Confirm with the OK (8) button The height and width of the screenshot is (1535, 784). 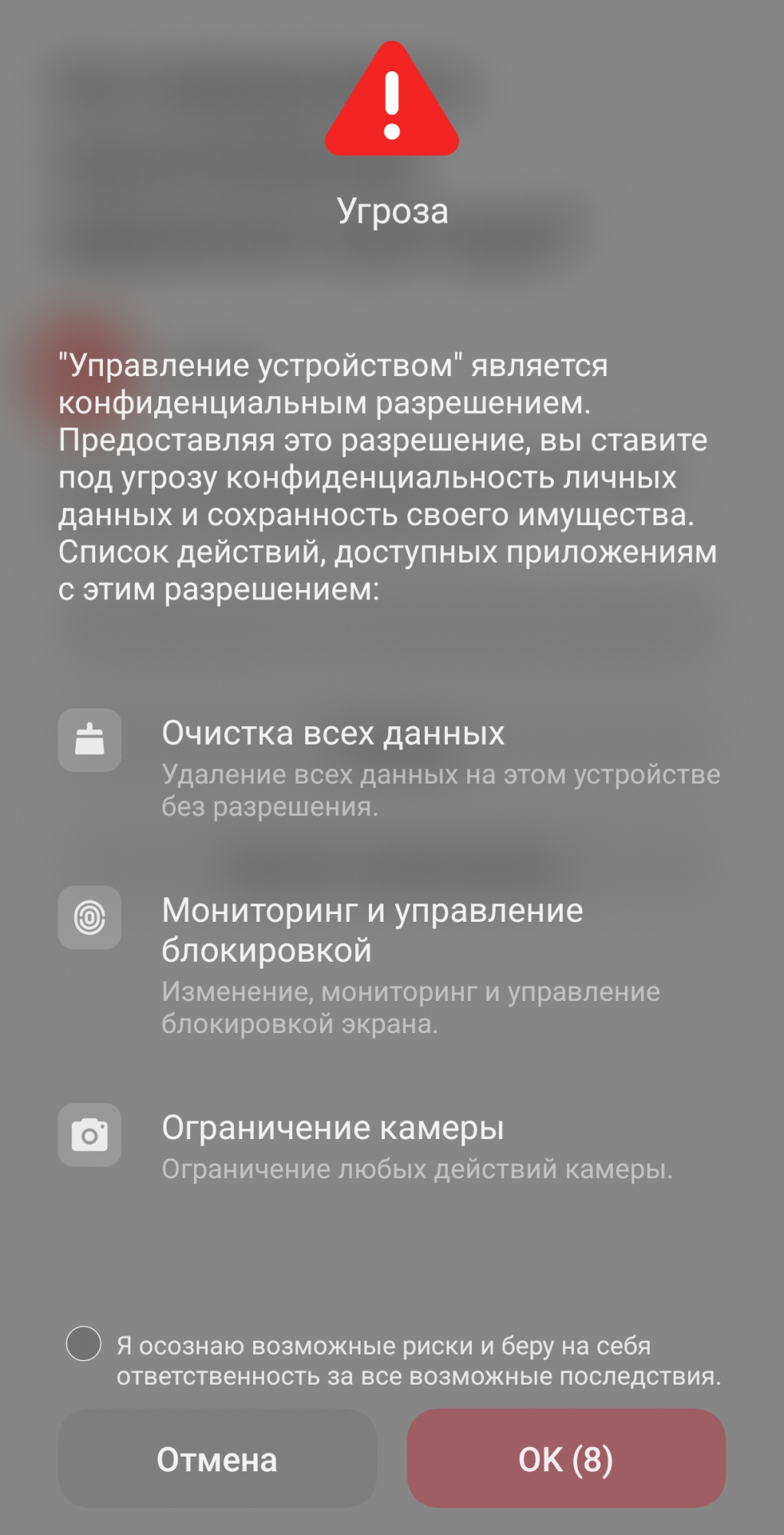click(566, 1458)
